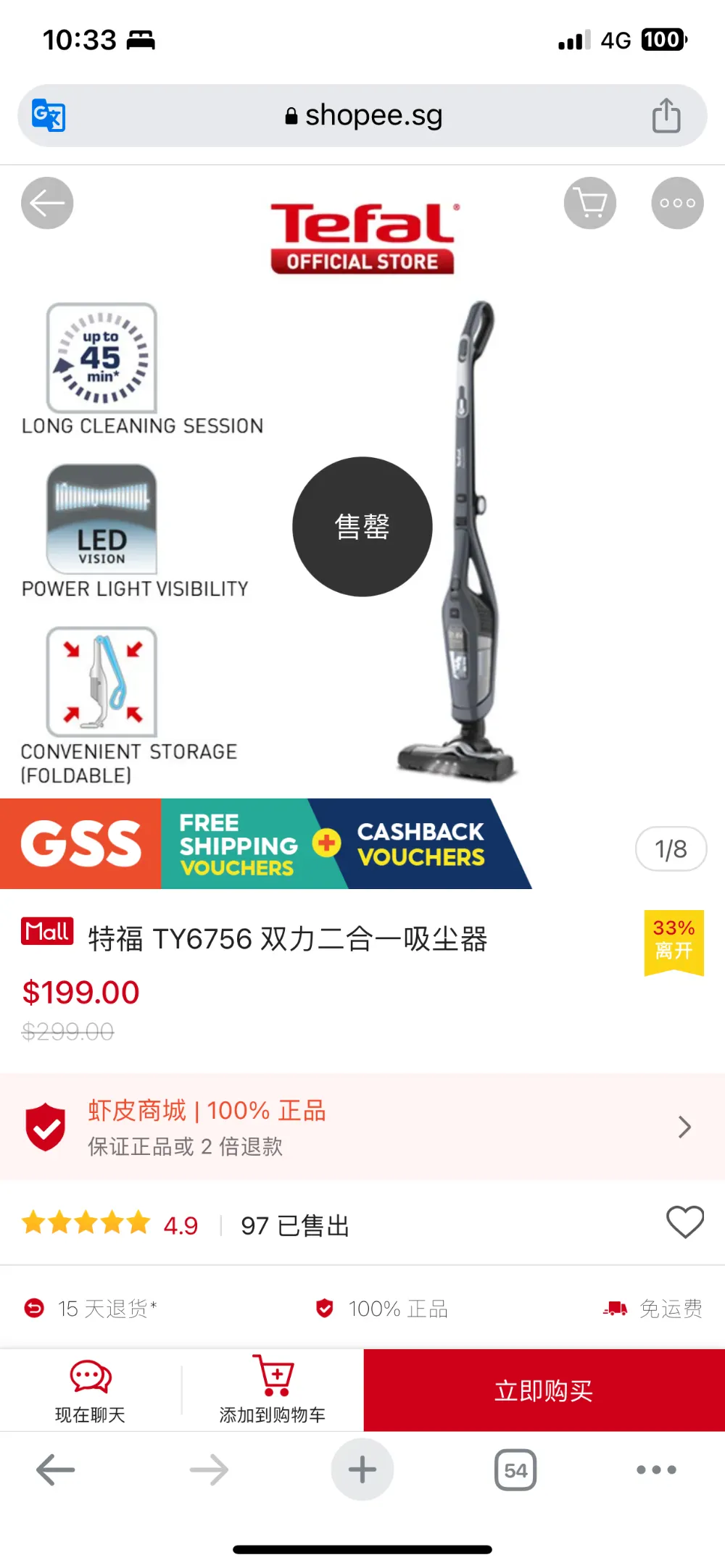Viewport: 725px width, 1568px height.
Task: Tap the shopee.sg address bar
Action: click(x=362, y=116)
